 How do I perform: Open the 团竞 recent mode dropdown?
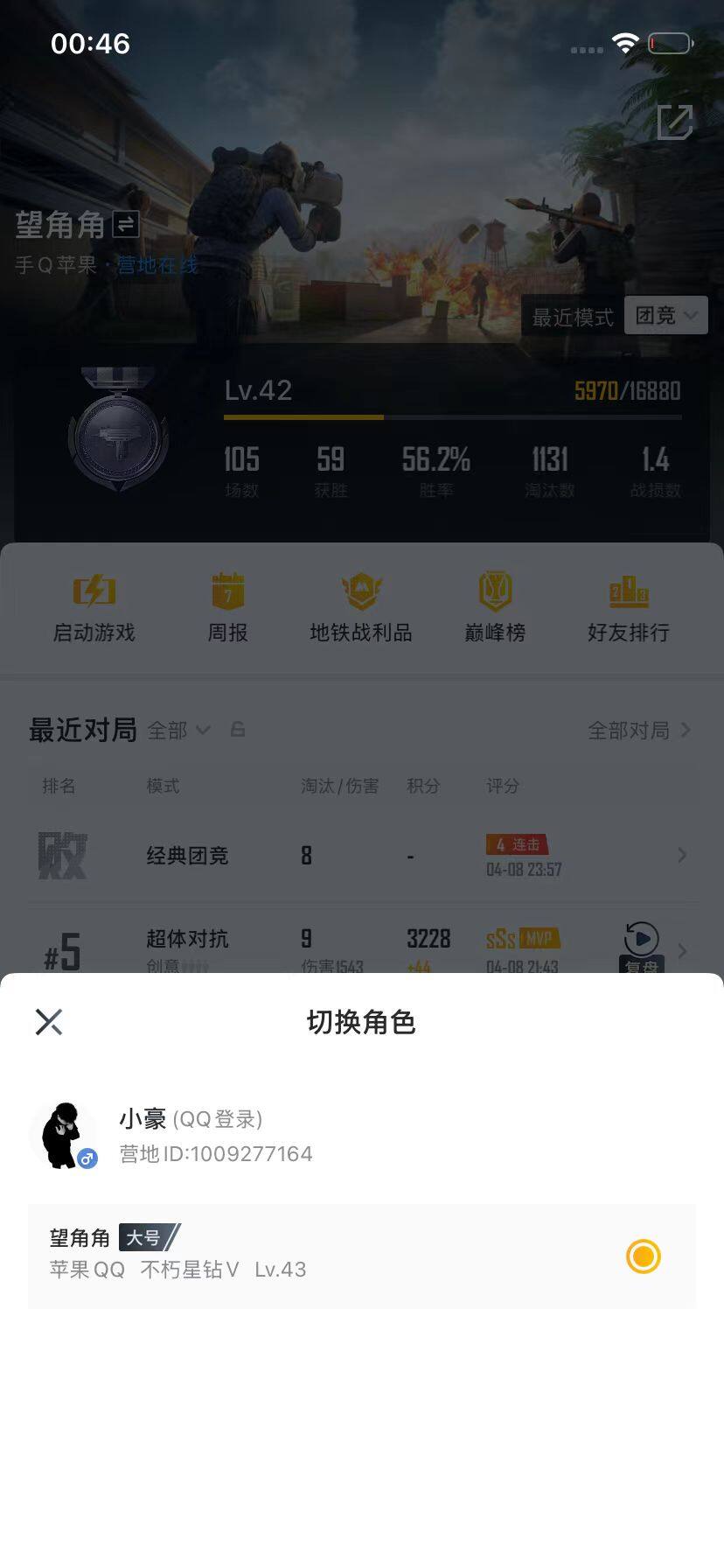[x=666, y=316]
